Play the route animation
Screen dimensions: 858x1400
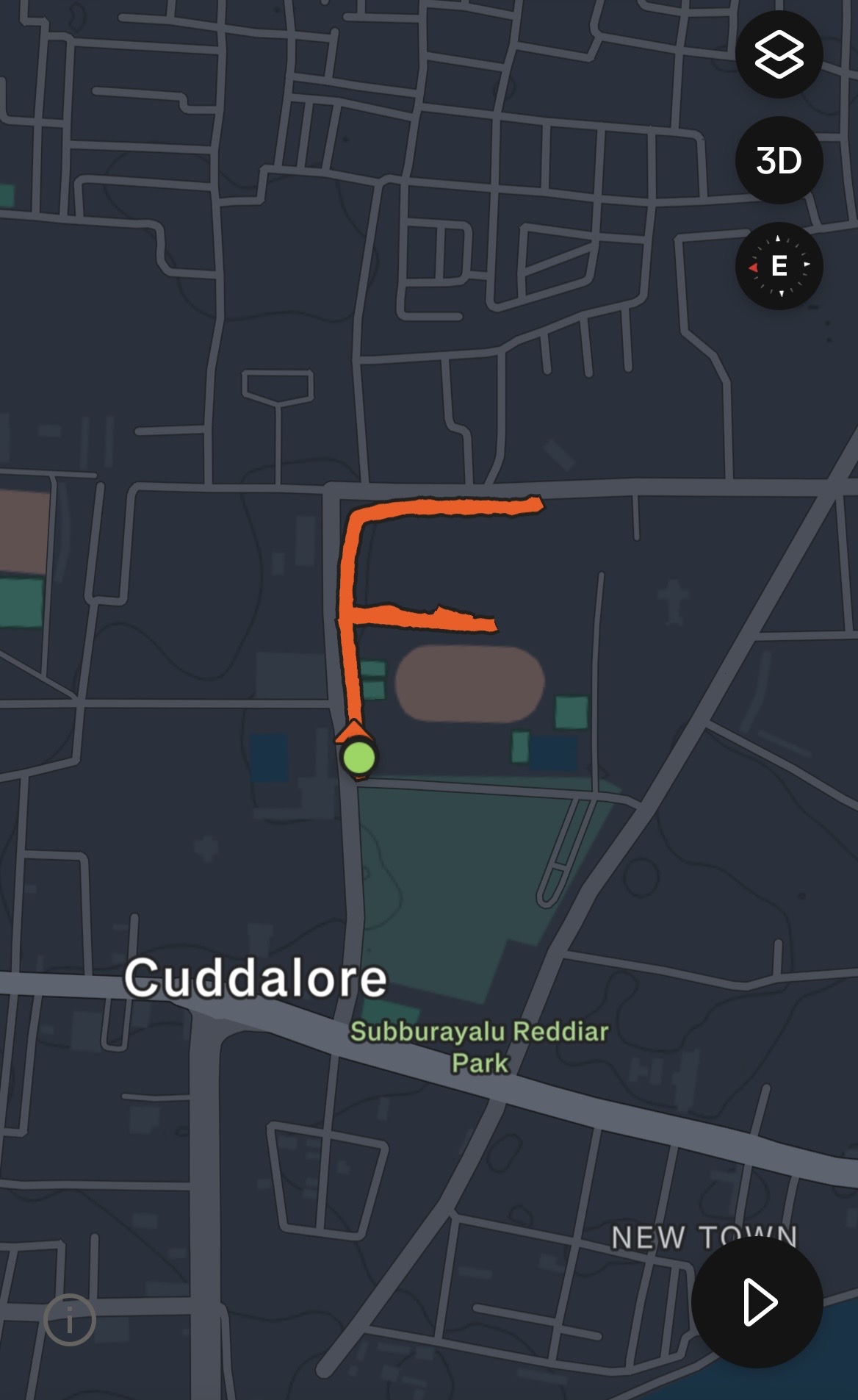[757, 1302]
